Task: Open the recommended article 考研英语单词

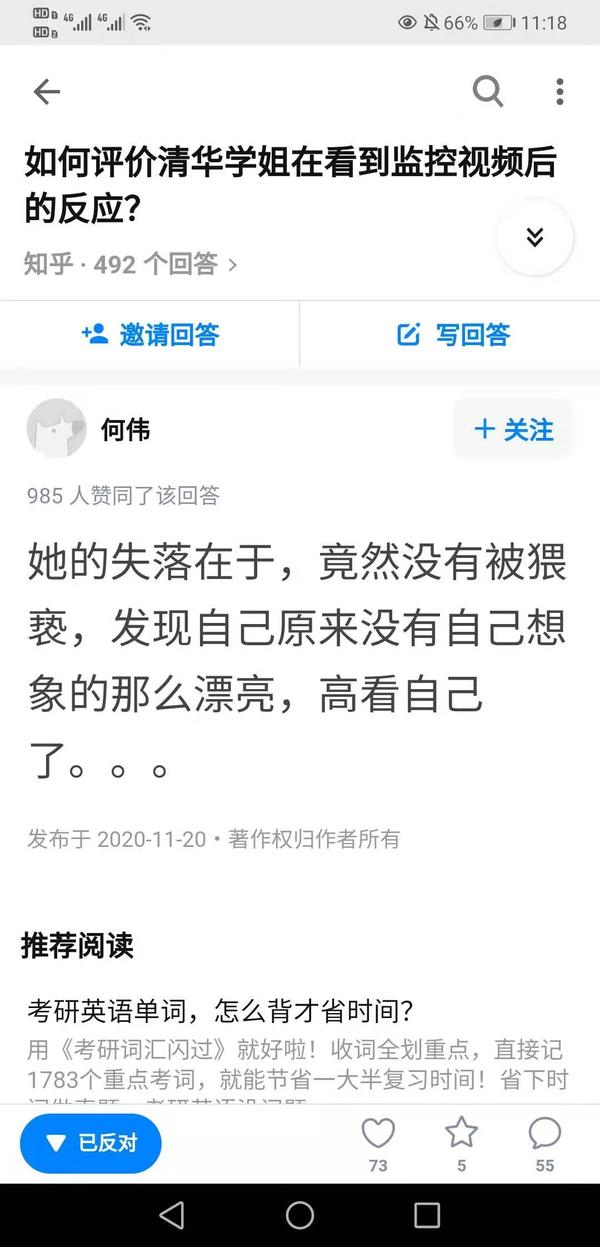Action: (x=220, y=1011)
